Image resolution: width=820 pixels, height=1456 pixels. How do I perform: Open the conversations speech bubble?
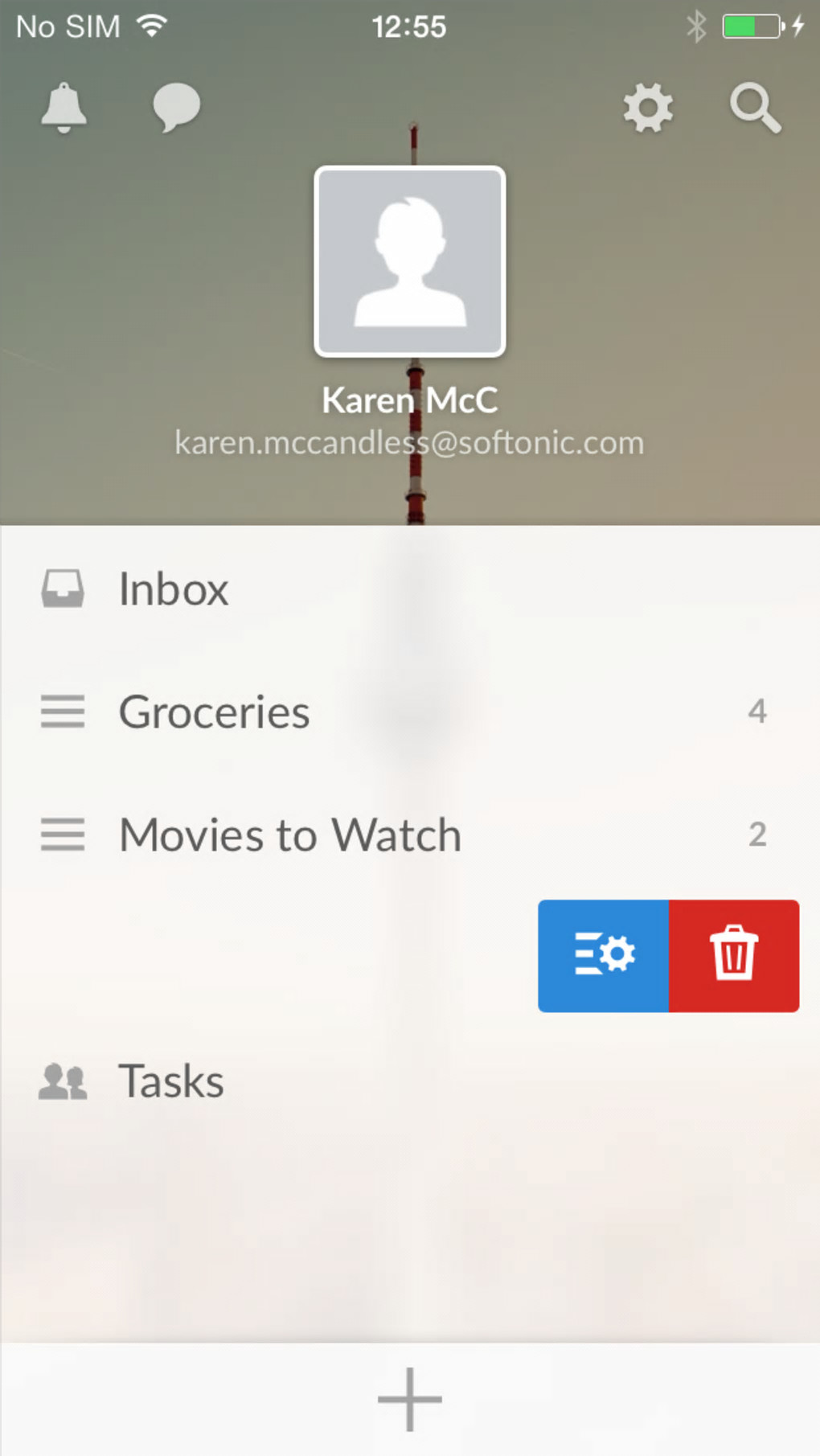click(x=176, y=107)
